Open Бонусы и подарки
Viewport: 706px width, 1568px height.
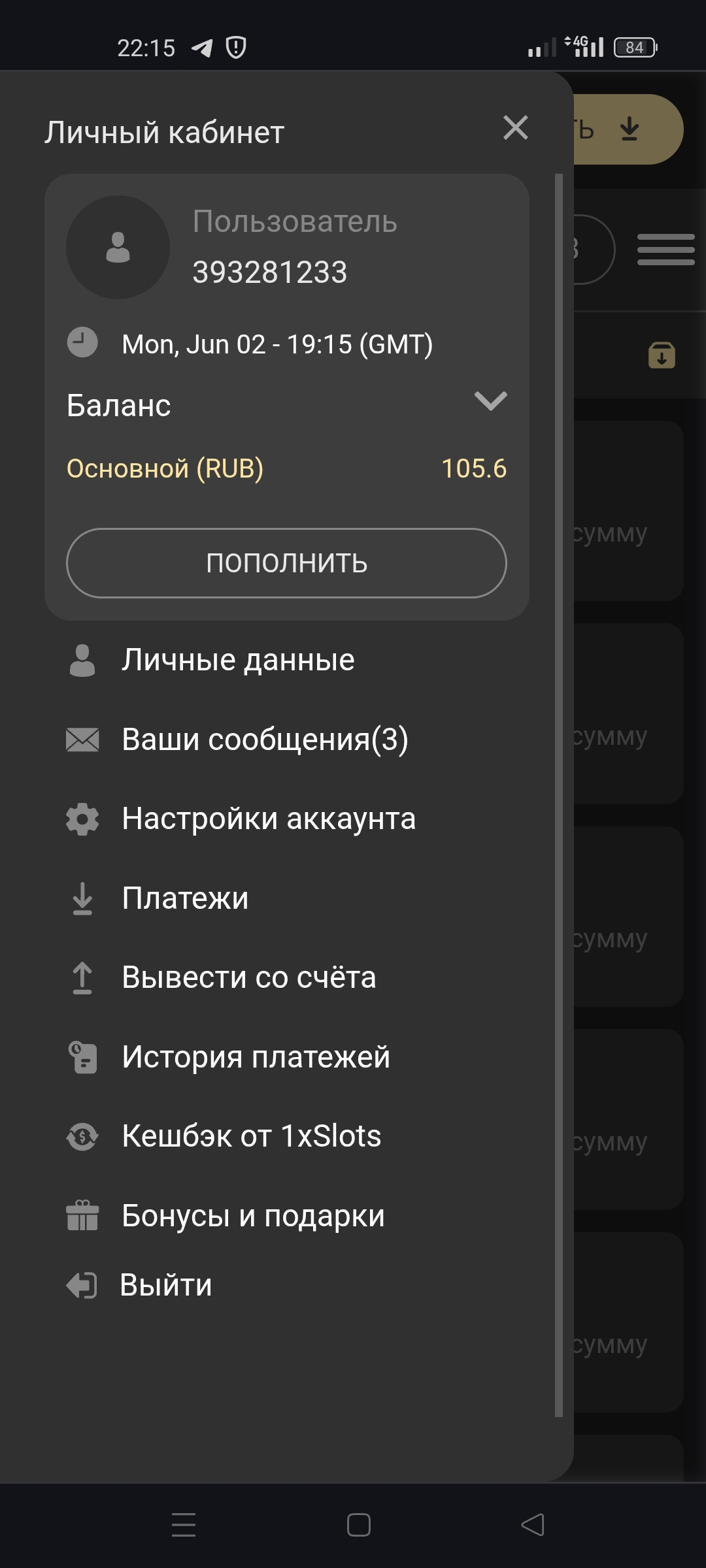[253, 1216]
